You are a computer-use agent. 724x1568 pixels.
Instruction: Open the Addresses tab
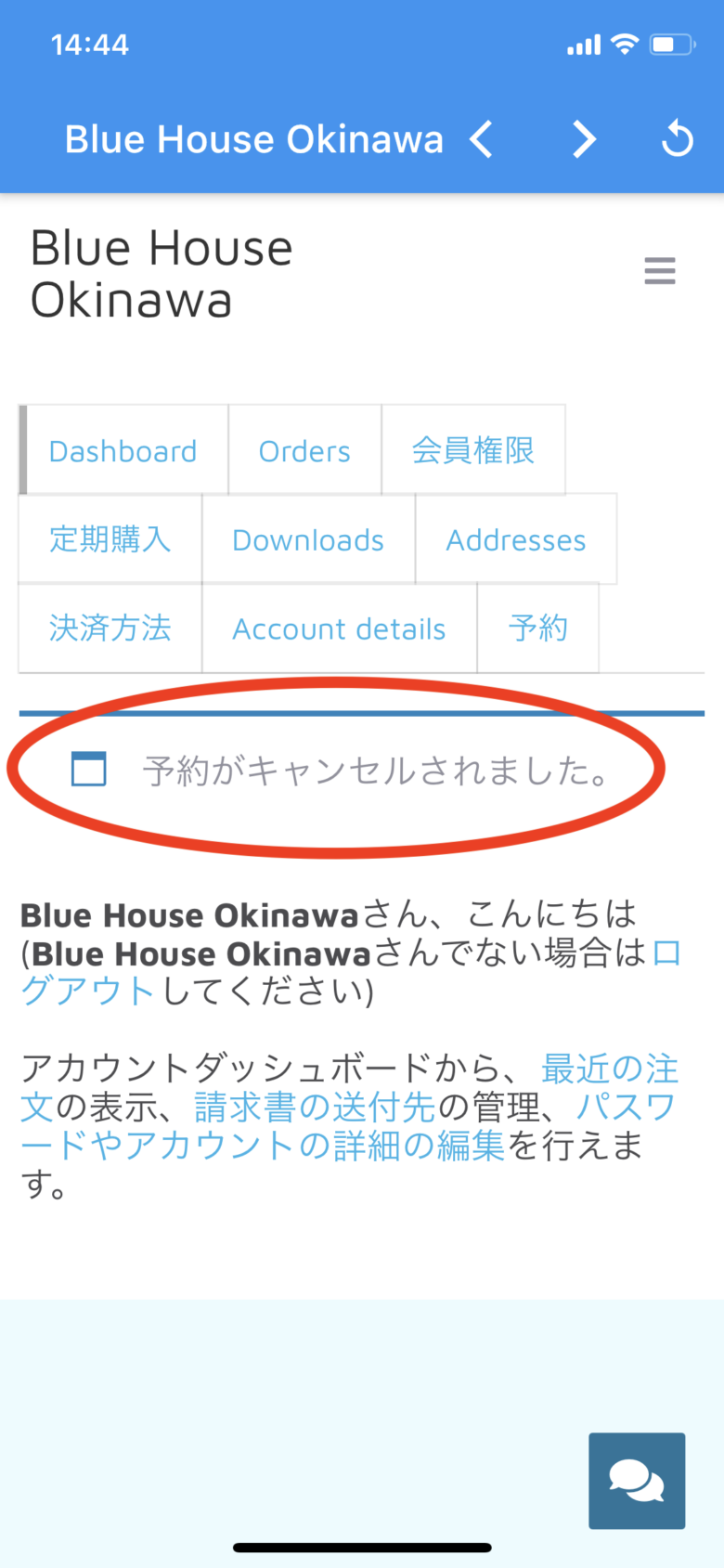[516, 539]
